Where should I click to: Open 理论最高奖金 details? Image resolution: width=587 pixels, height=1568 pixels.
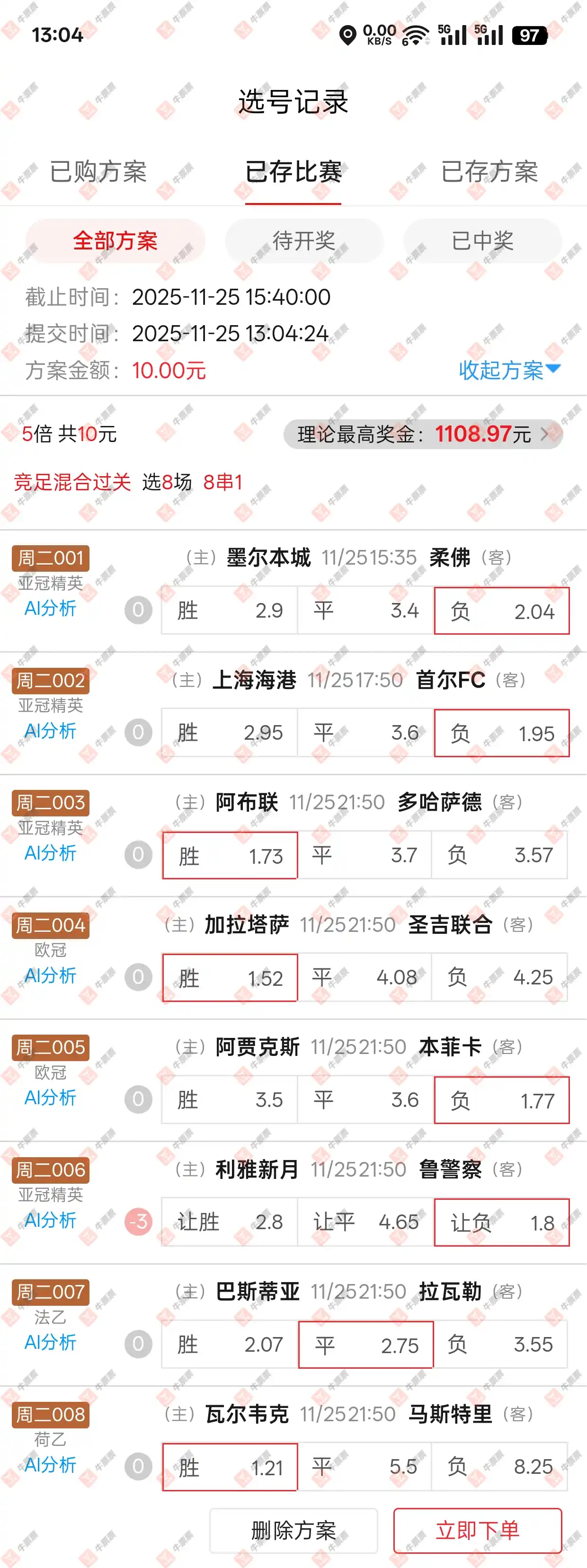[423, 434]
